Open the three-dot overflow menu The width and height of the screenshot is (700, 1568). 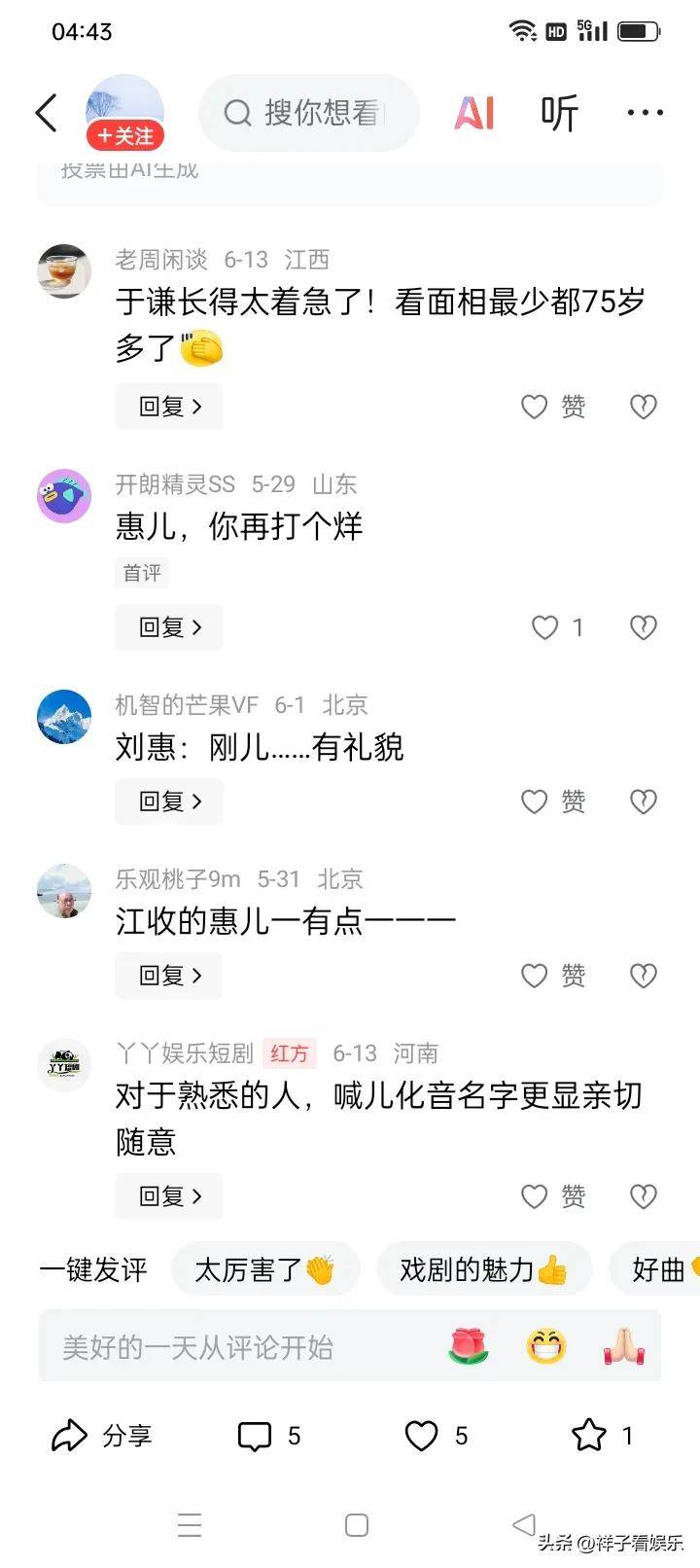645,113
